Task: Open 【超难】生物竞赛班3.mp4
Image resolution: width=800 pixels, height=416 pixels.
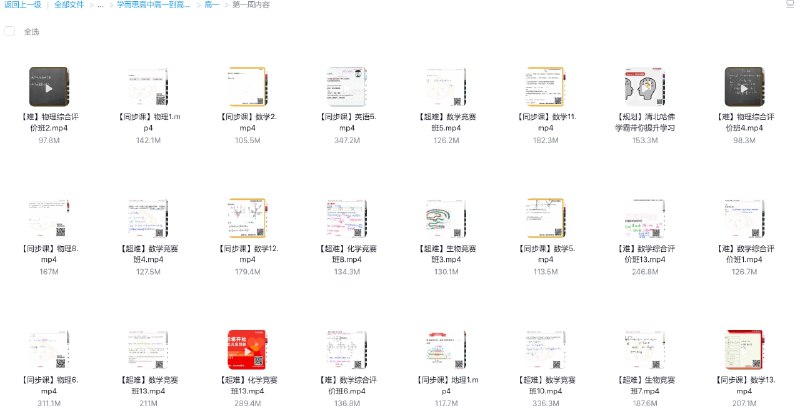Action: pos(446,220)
